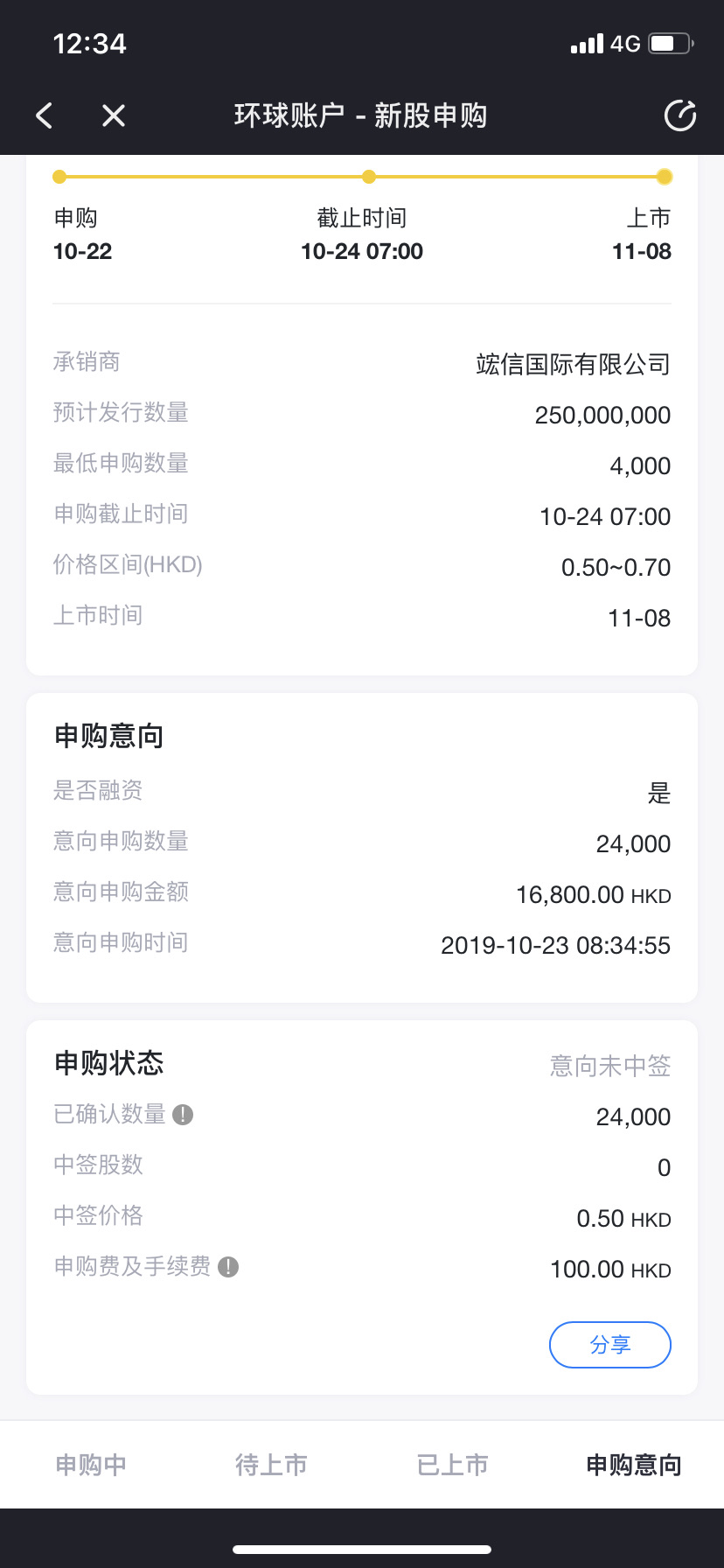Switch to the 申购中 tab
724x1568 pixels.
tap(91, 1465)
